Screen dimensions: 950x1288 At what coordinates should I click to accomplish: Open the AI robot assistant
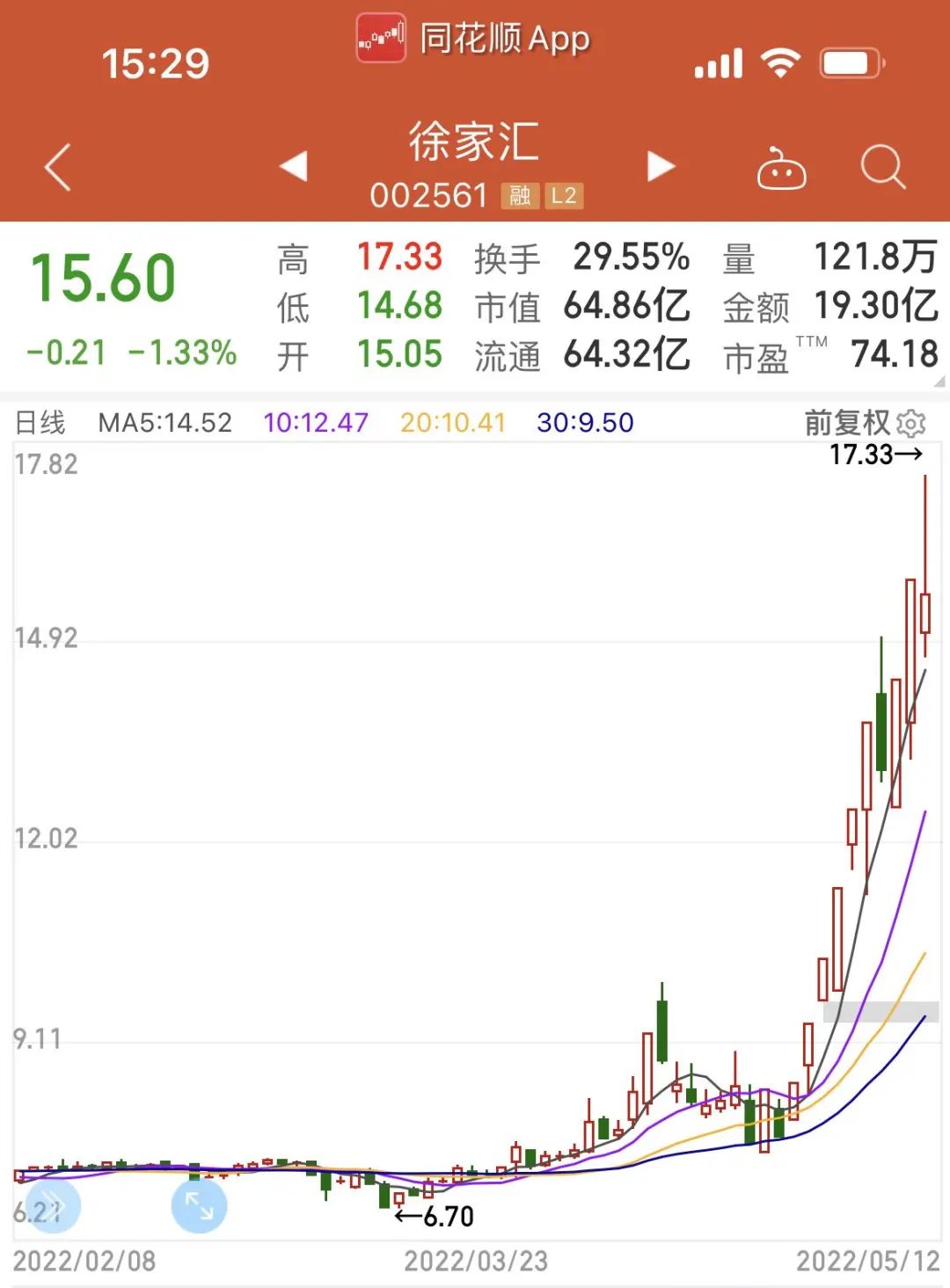781,168
